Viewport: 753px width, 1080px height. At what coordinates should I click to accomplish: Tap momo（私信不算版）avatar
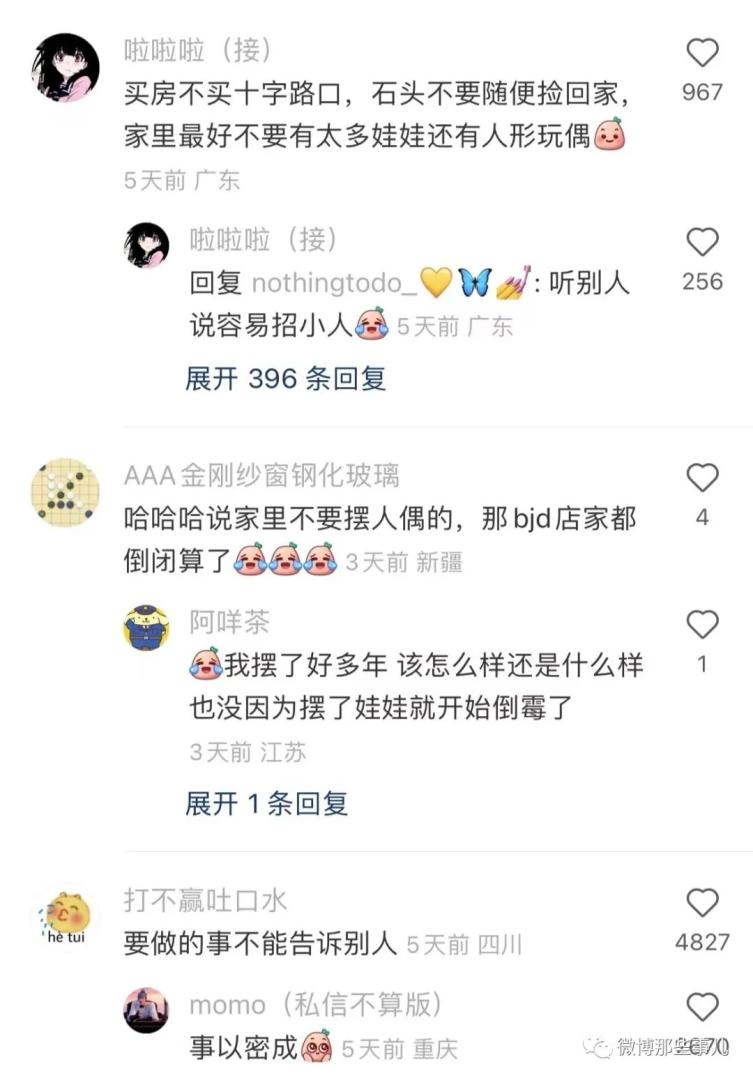[x=146, y=1010]
